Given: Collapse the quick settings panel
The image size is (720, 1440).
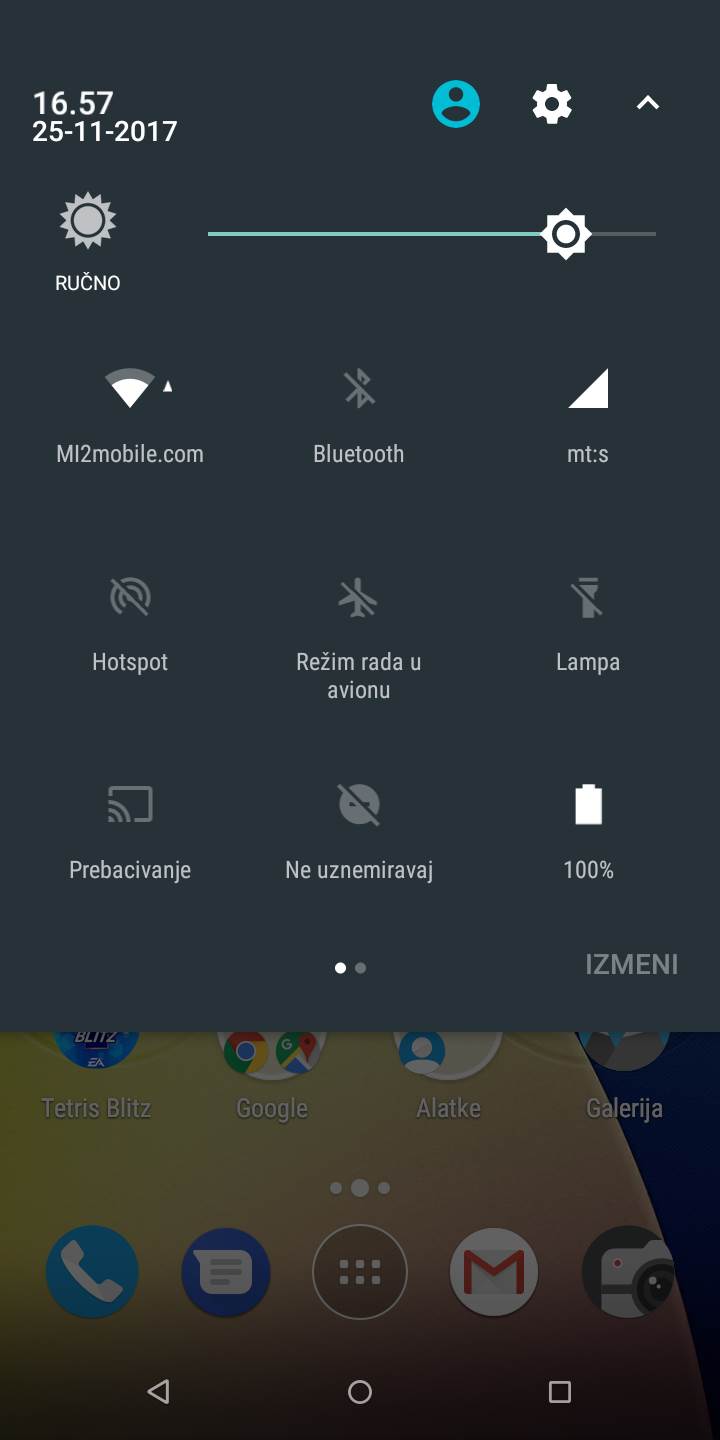Looking at the screenshot, I should point(648,103).
